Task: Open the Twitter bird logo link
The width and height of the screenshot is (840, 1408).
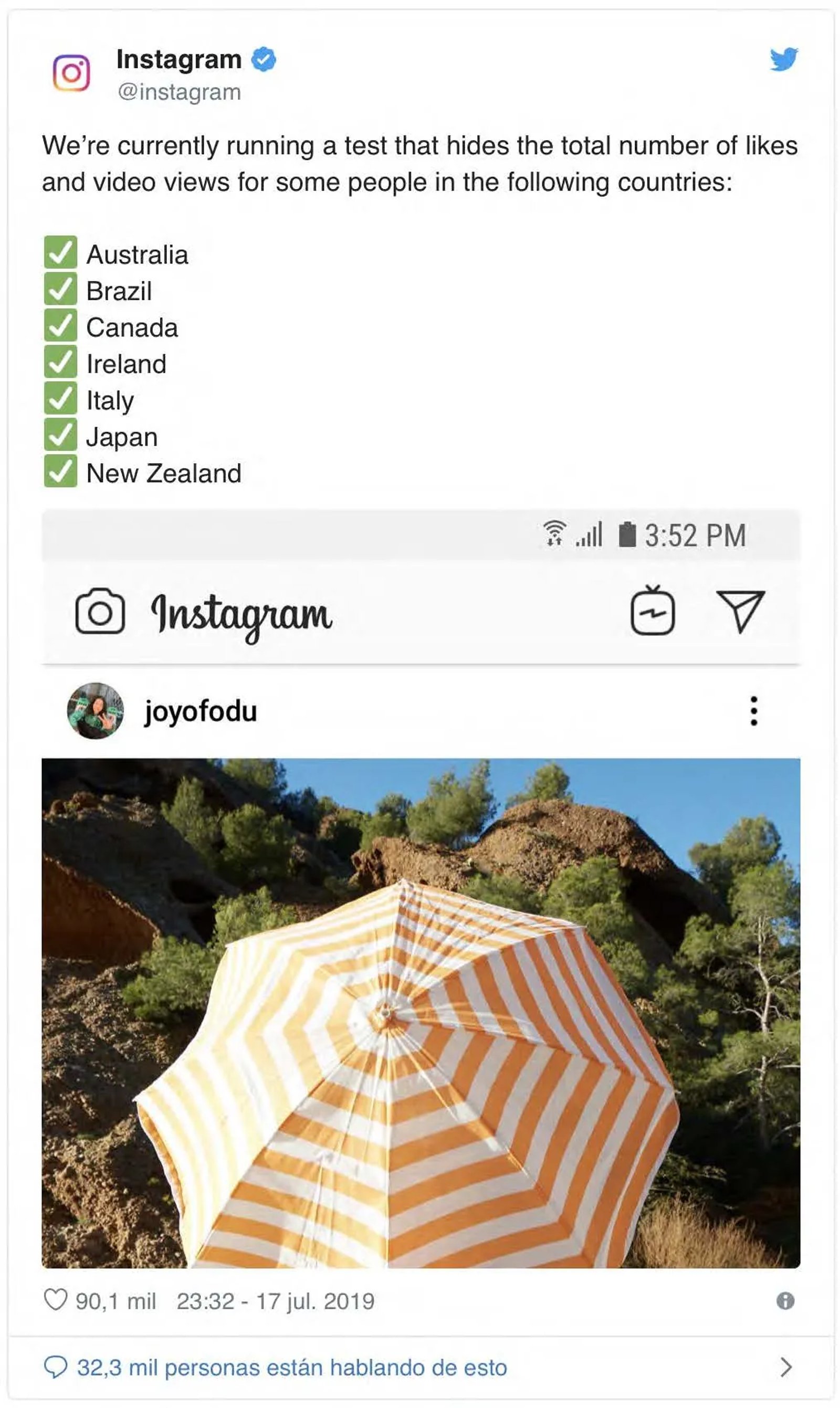Action: [784, 59]
